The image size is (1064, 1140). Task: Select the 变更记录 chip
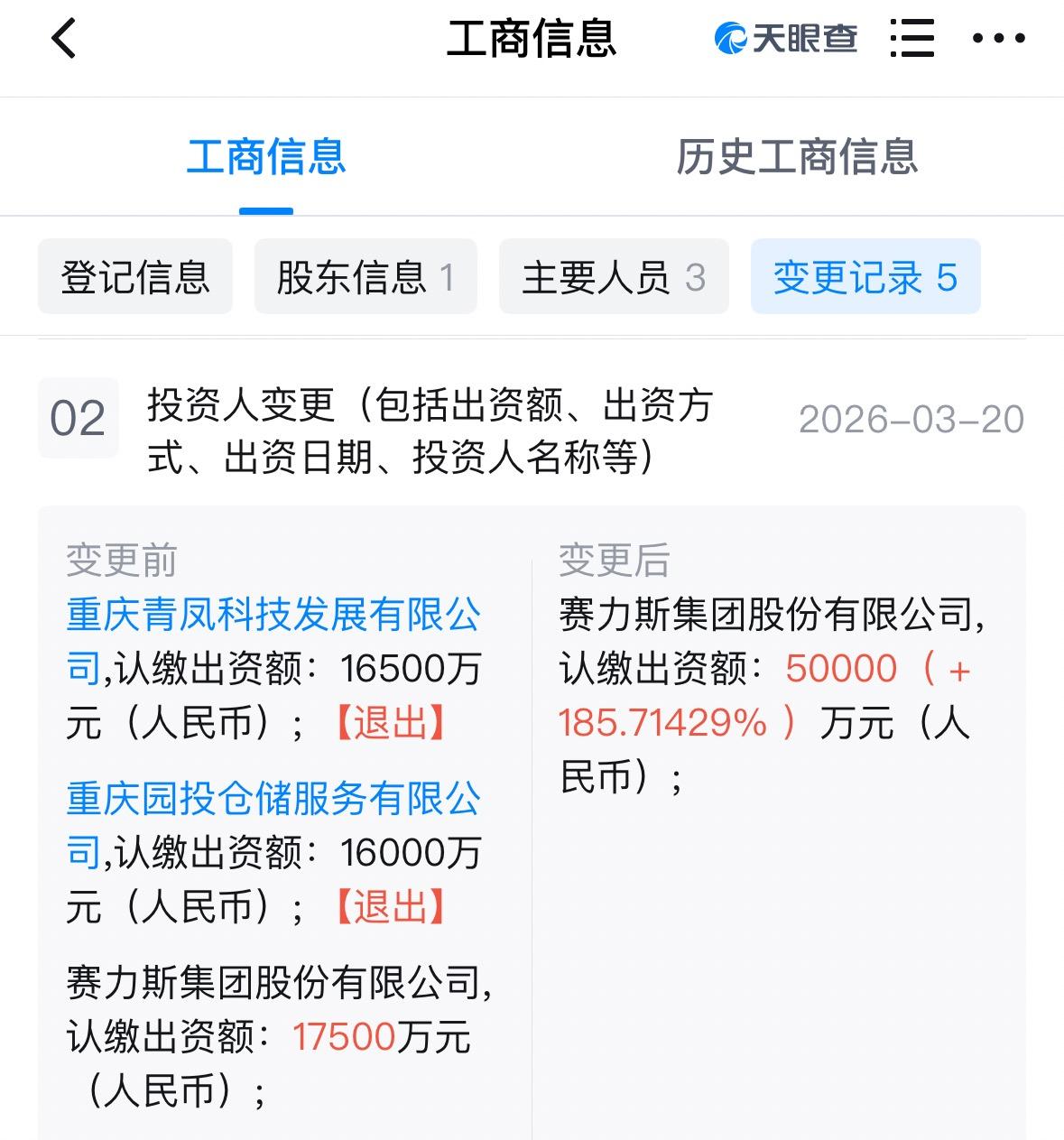click(865, 277)
